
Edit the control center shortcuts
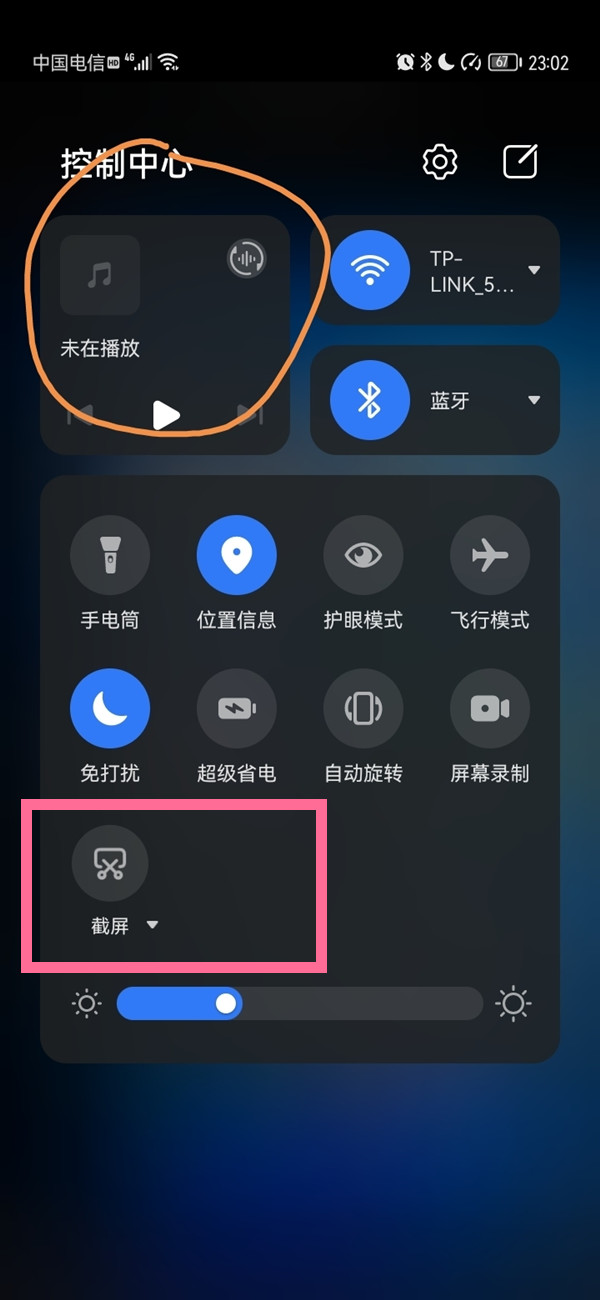tap(520, 161)
